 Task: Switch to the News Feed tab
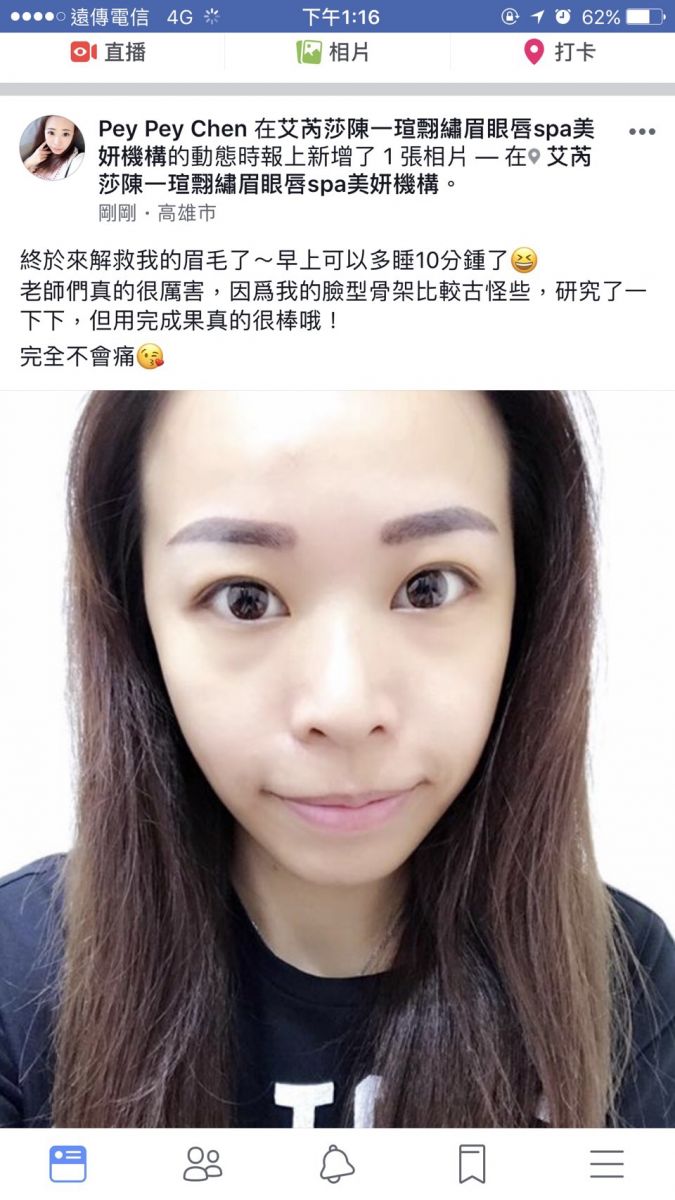pyautogui.click(x=68, y=1164)
